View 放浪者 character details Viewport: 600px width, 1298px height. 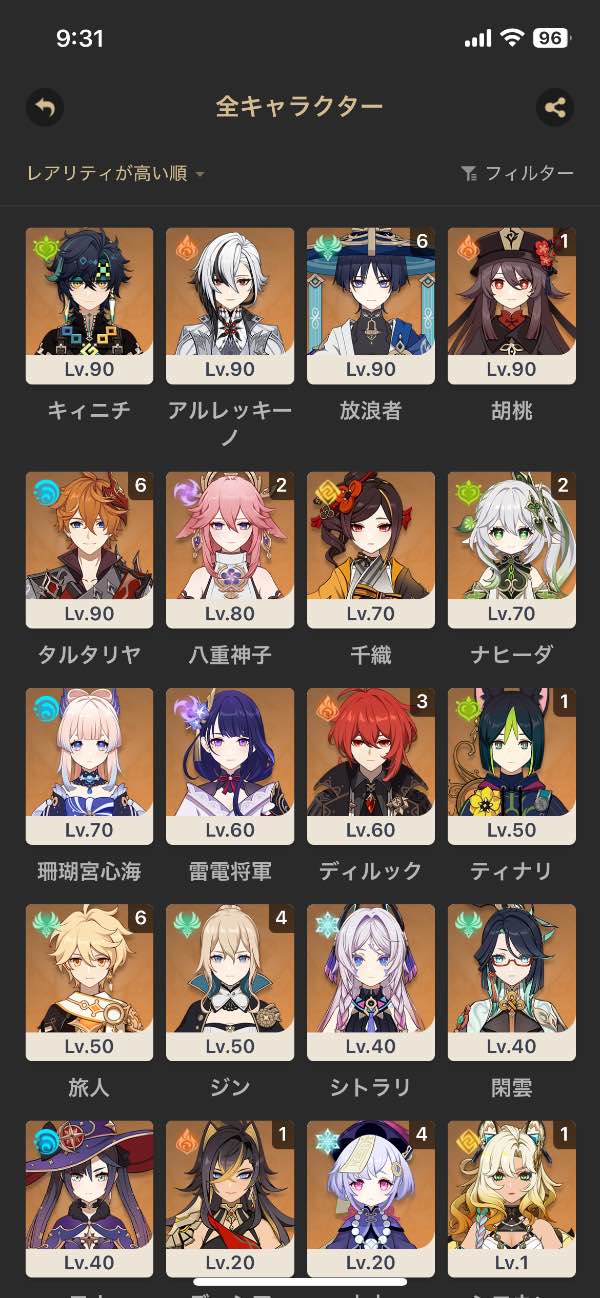(x=371, y=305)
